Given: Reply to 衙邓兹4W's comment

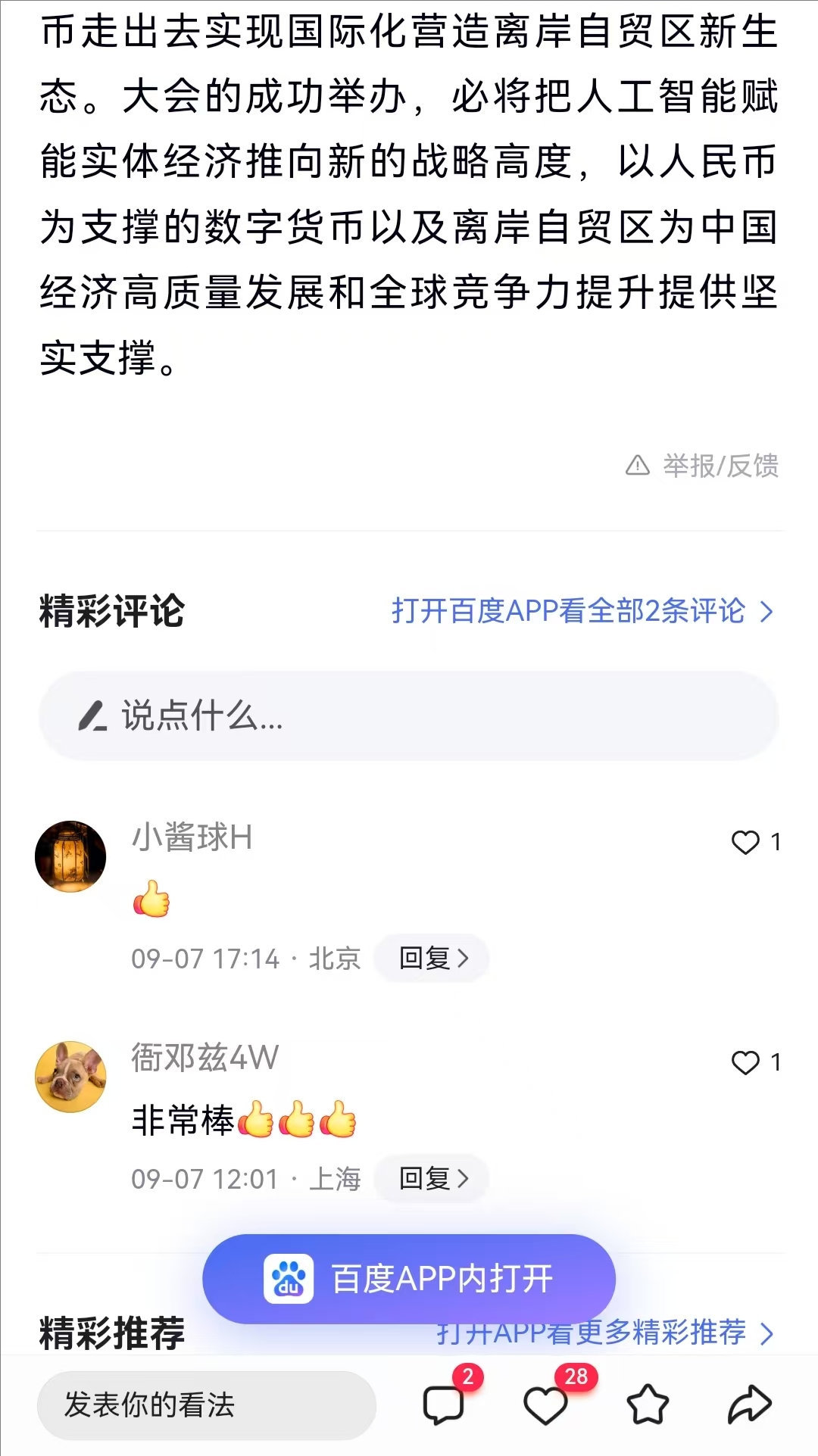Looking at the screenshot, I should tap(432, 1179).
